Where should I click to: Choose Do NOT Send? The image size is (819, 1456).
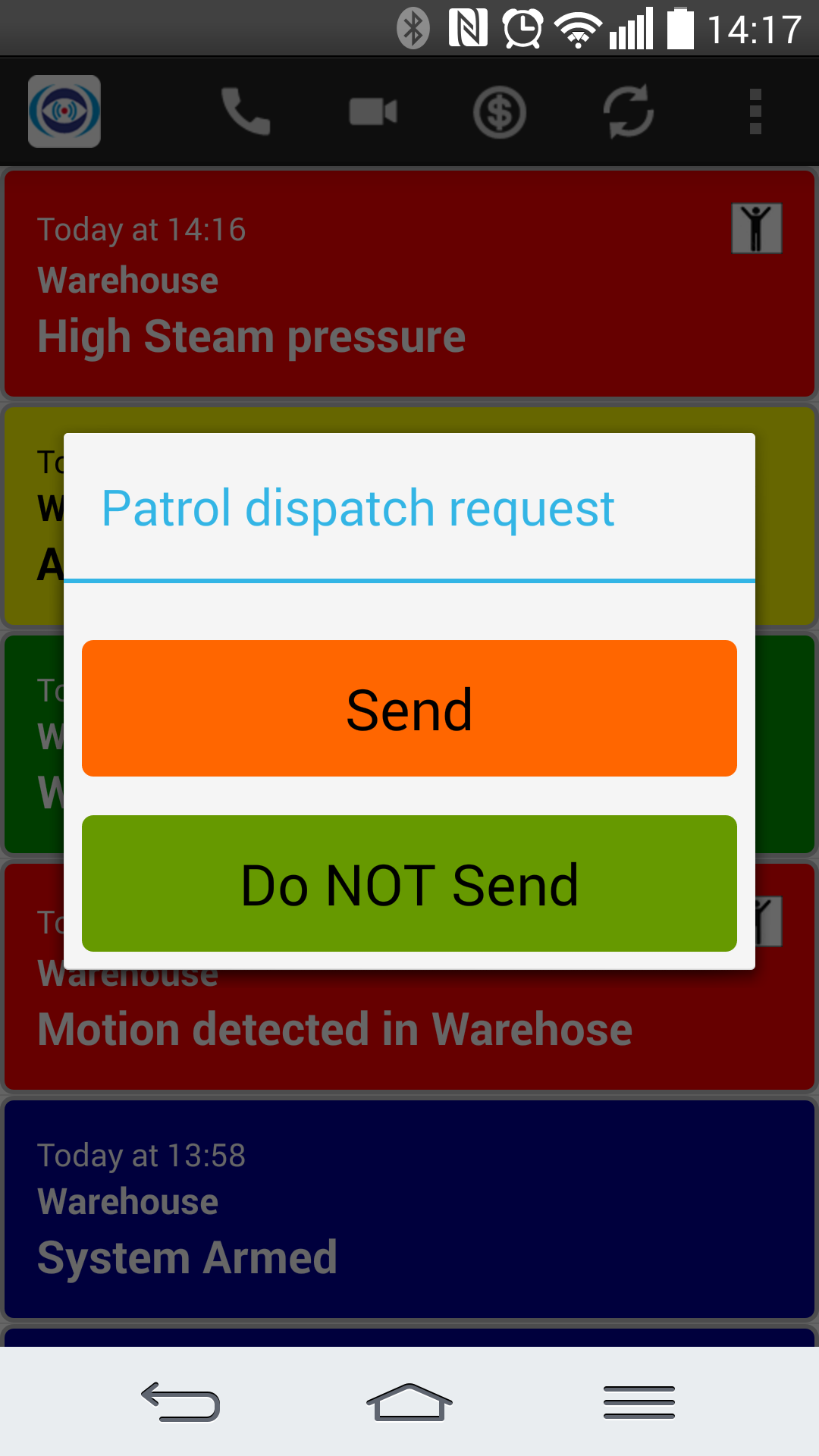[x=409, y=883]
